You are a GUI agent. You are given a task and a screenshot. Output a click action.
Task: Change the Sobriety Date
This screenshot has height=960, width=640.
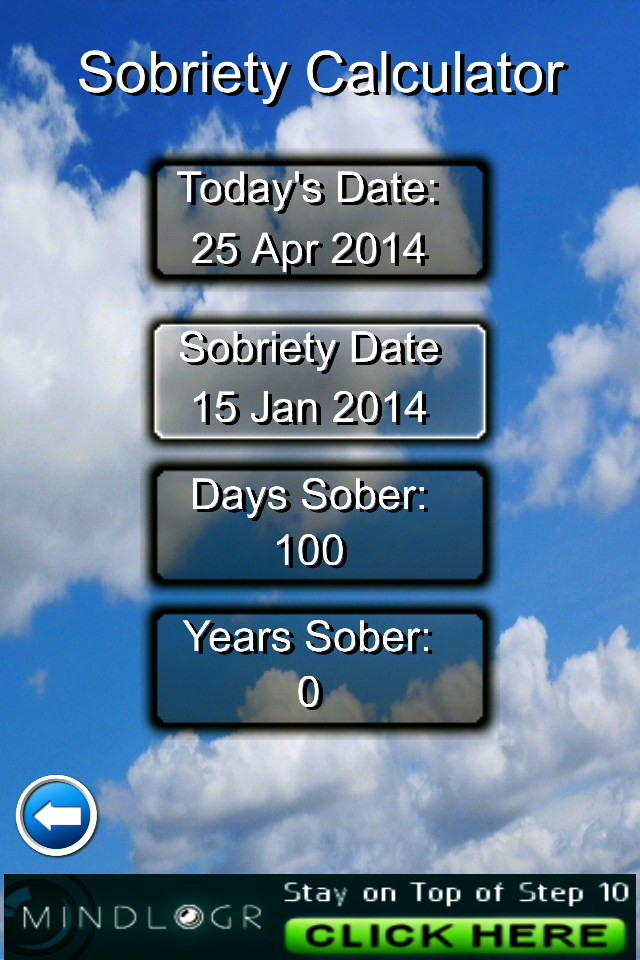point(319,382)
